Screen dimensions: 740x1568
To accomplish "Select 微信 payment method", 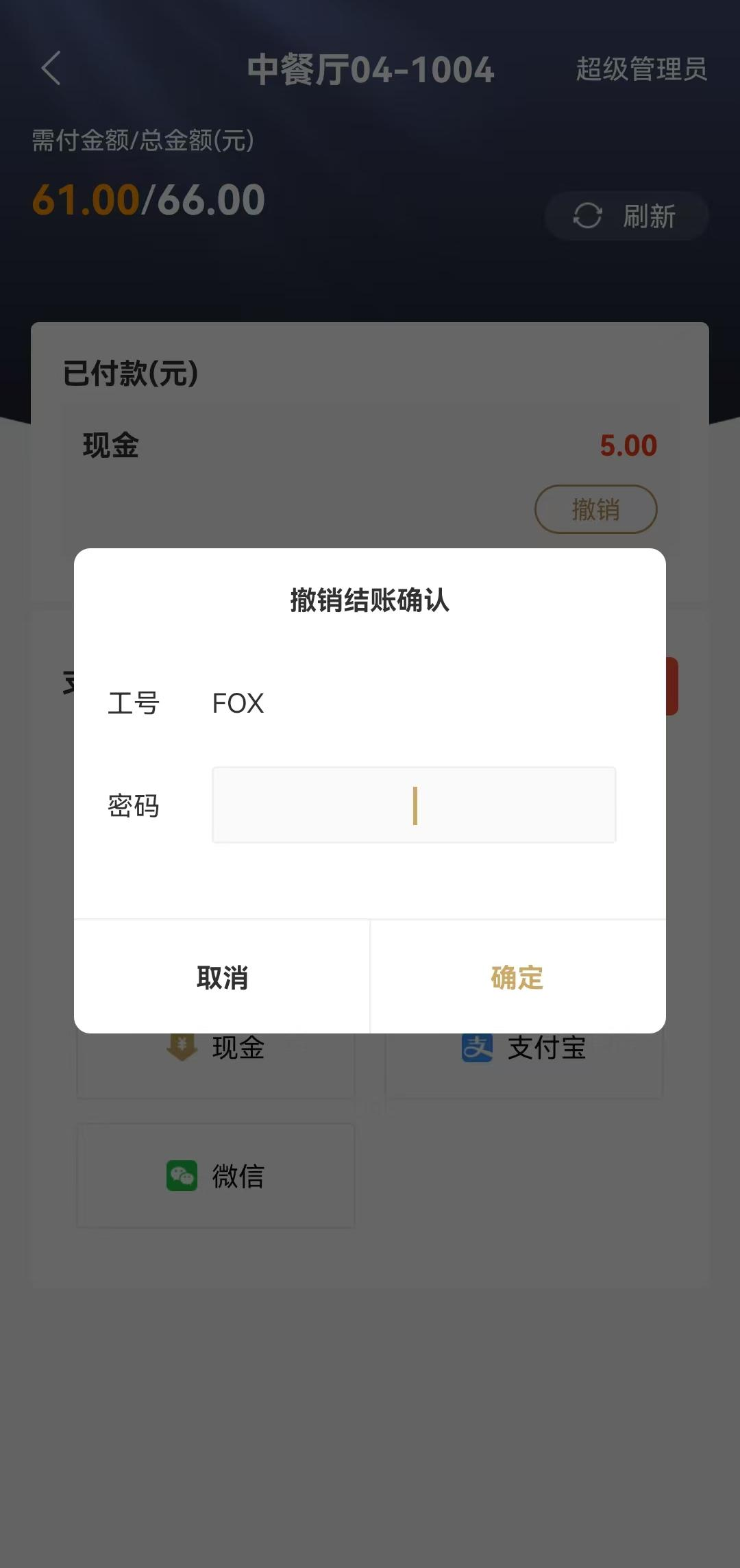I will [x=216, y=1176].
